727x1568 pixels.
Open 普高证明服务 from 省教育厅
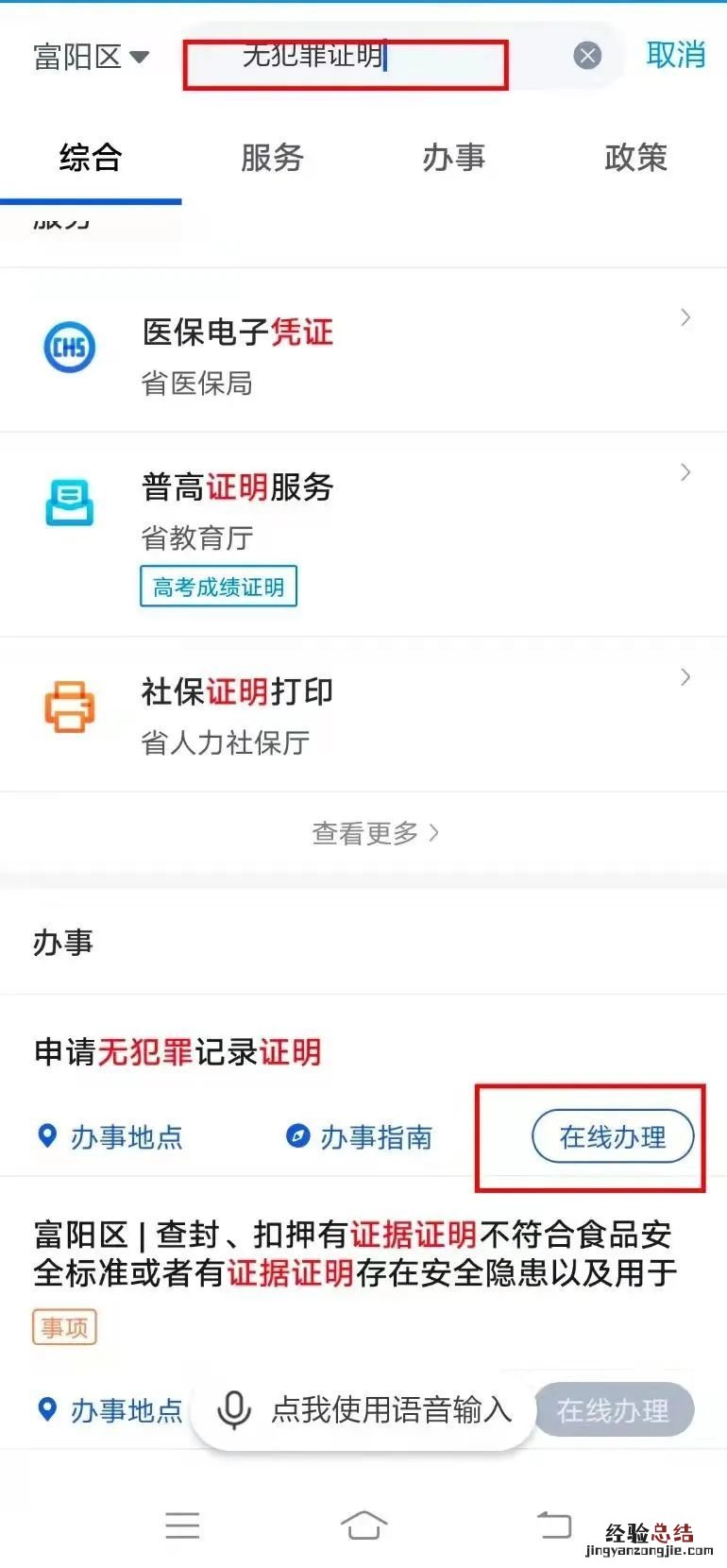click(x=363, y=505)
